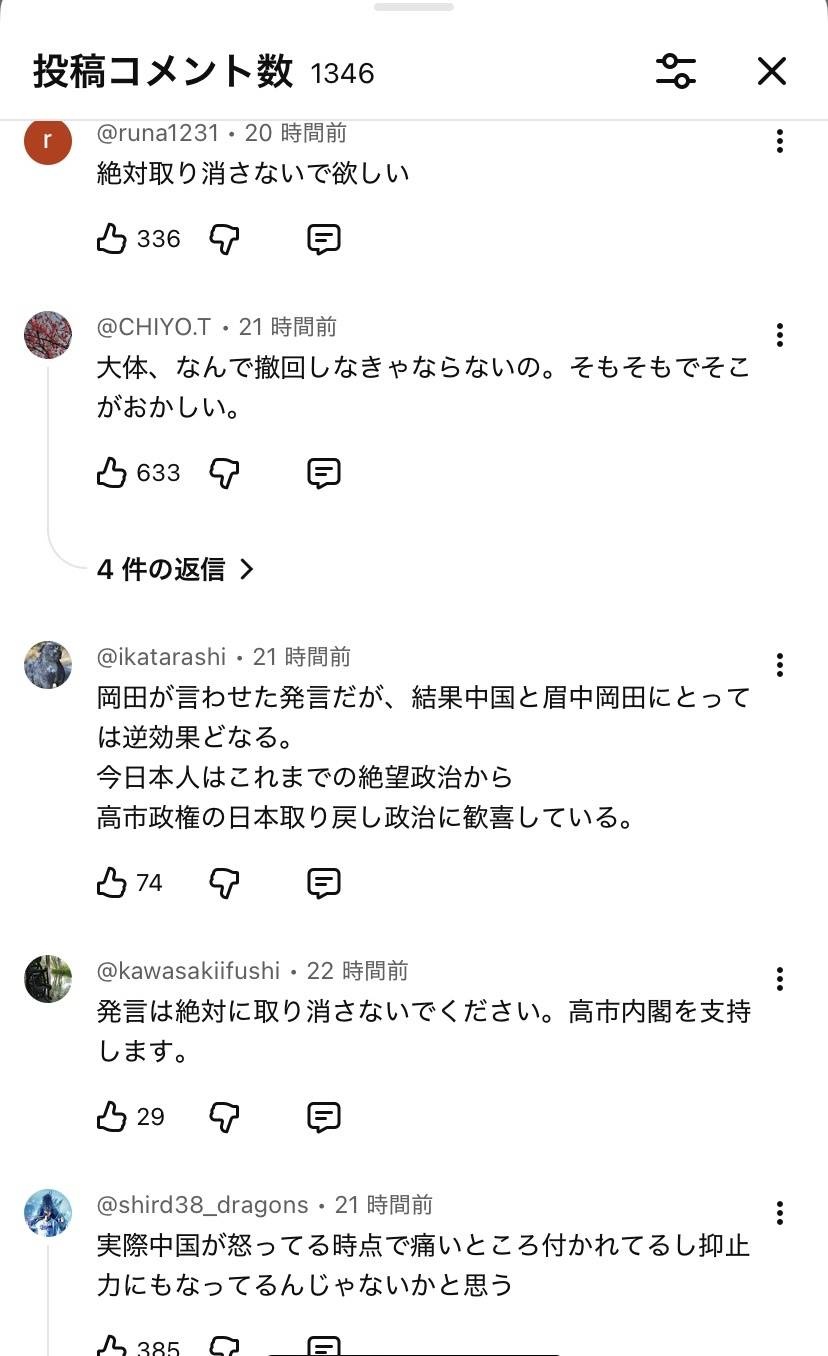The width and height of the screenshot is (828, 1356).
Task: Like the comment by @runa1231
Action: point(112,239)
